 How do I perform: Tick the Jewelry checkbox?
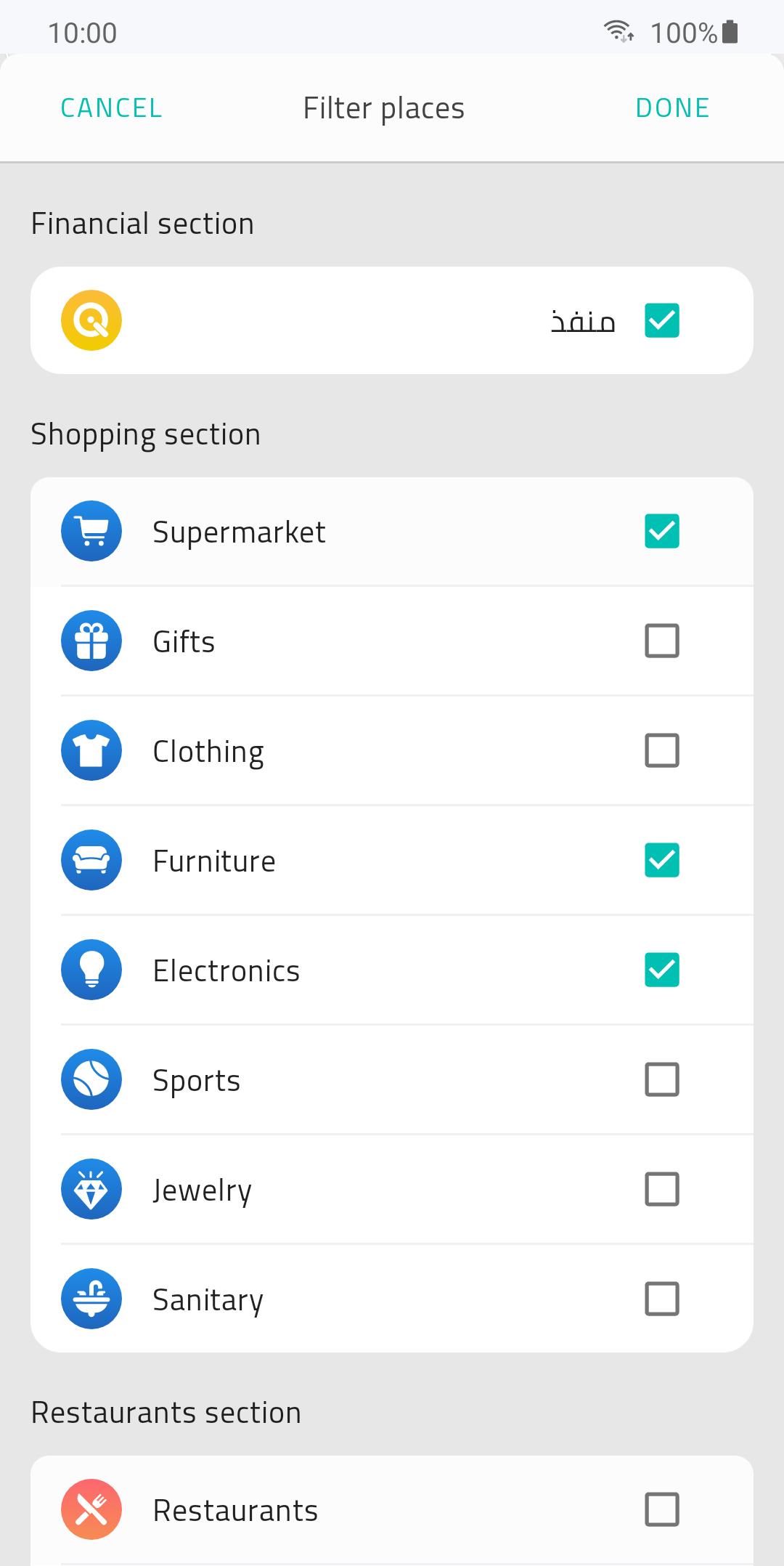(661, 1189)
